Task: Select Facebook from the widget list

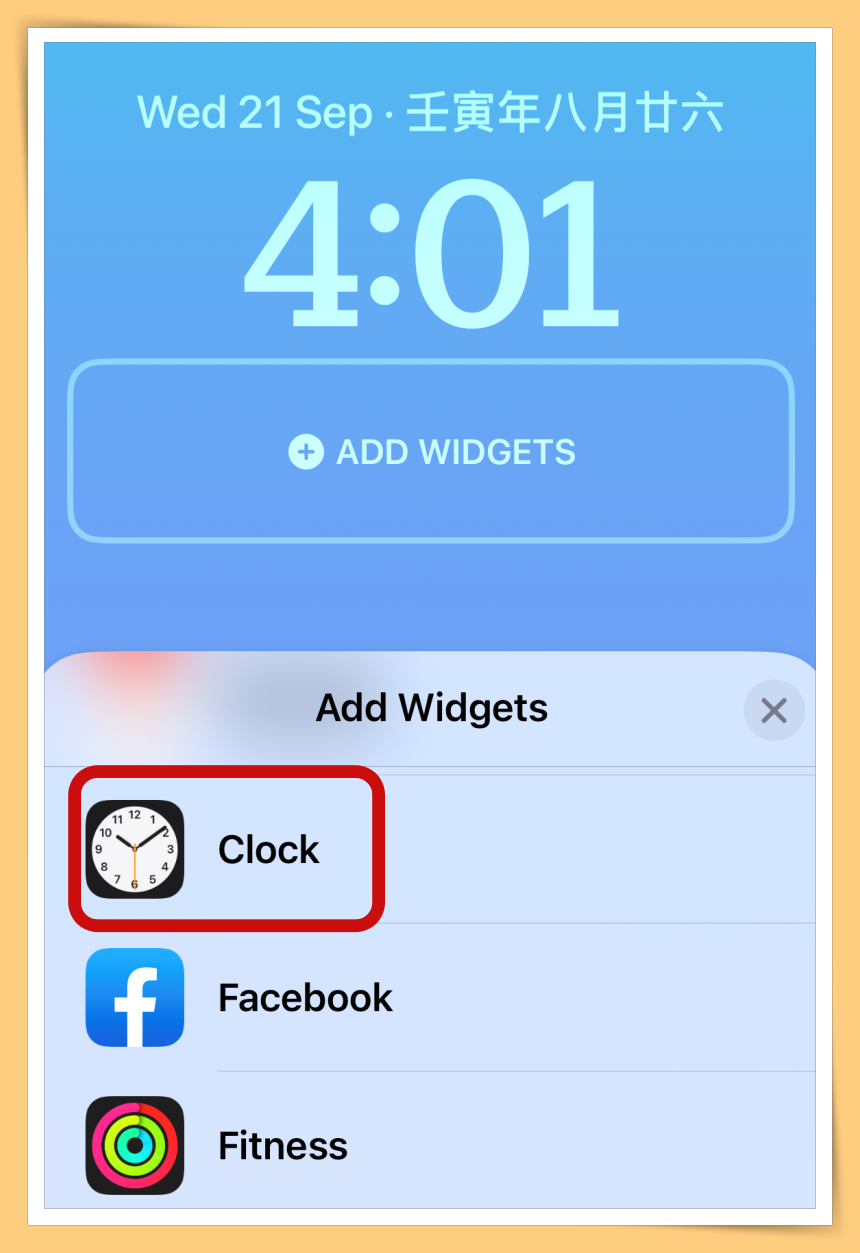Action: (305, 997)
